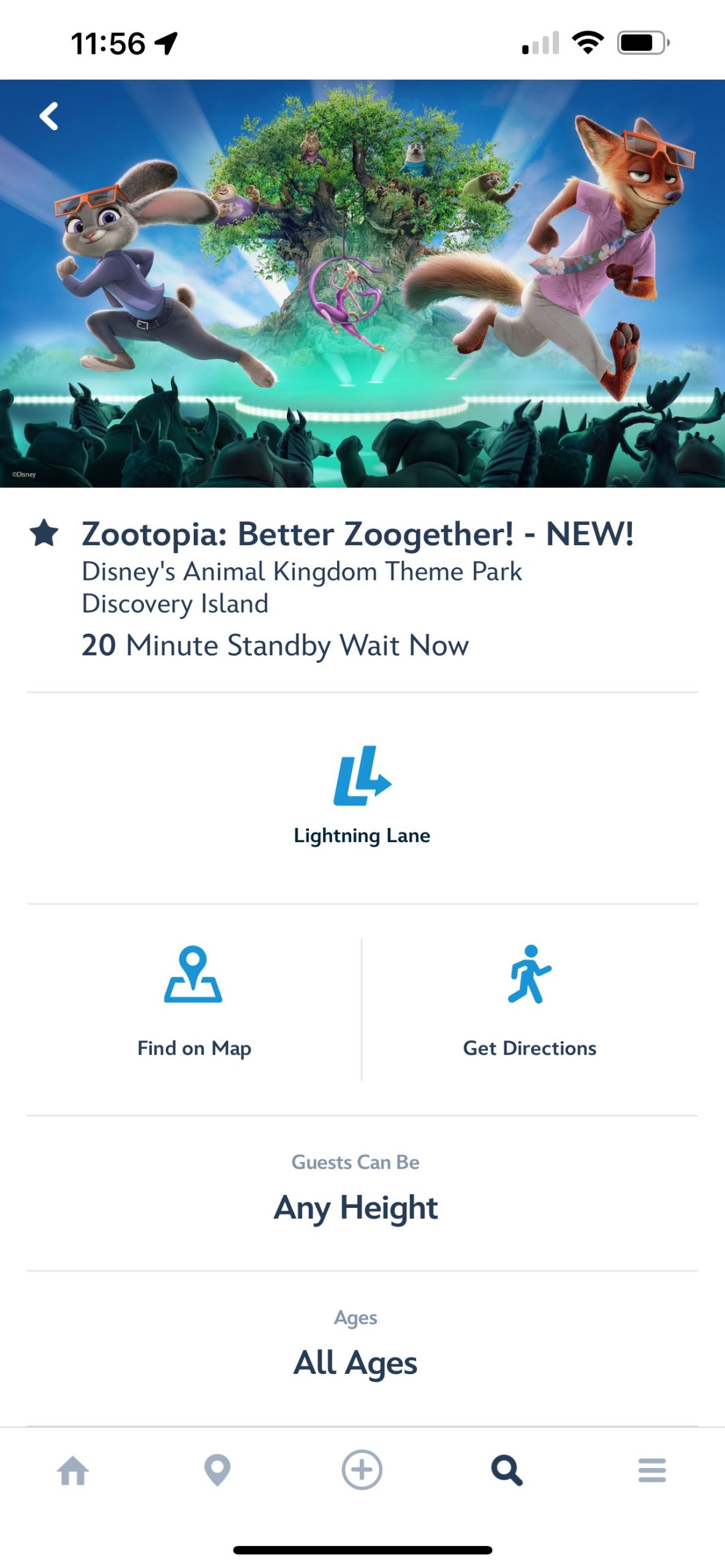Screen dimensions: 725x1568
Task: Open the Search tab
Action: [x=507, y=1471]
